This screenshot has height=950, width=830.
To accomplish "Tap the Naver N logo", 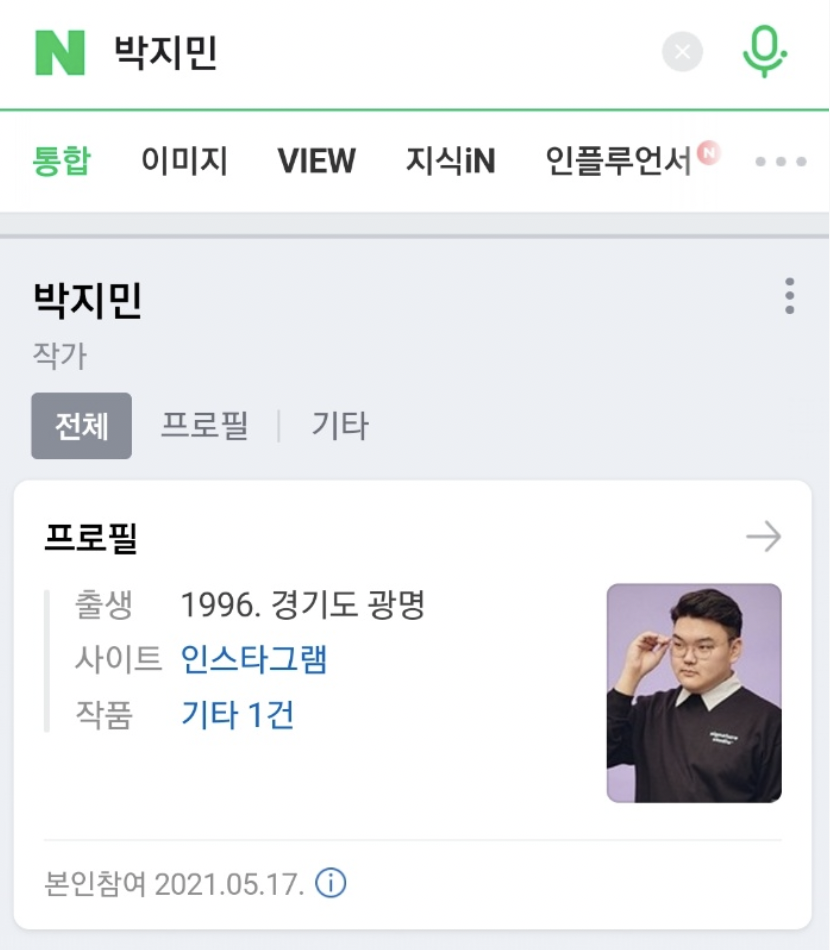I will (x=60, y=53).
